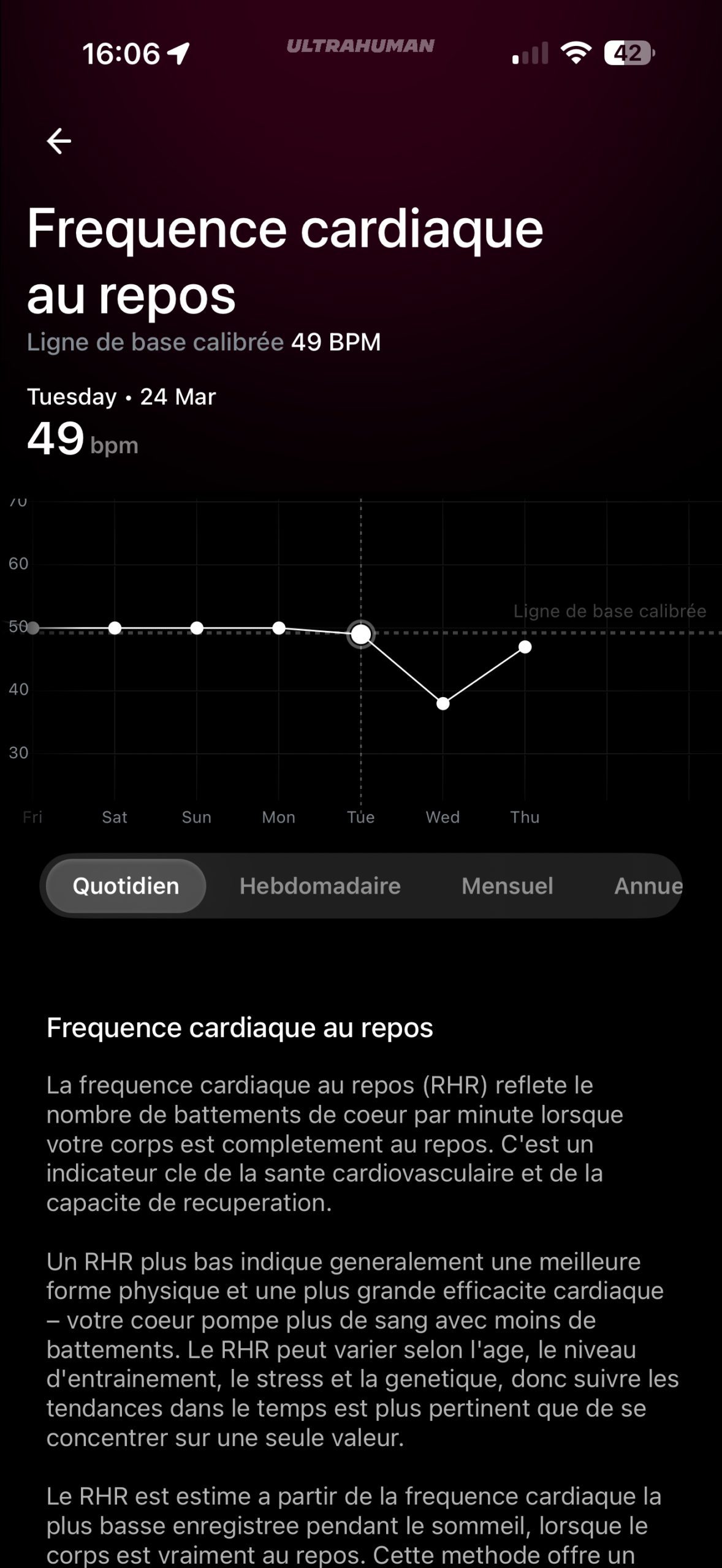Go back using the arrow icon

(59, 141)
